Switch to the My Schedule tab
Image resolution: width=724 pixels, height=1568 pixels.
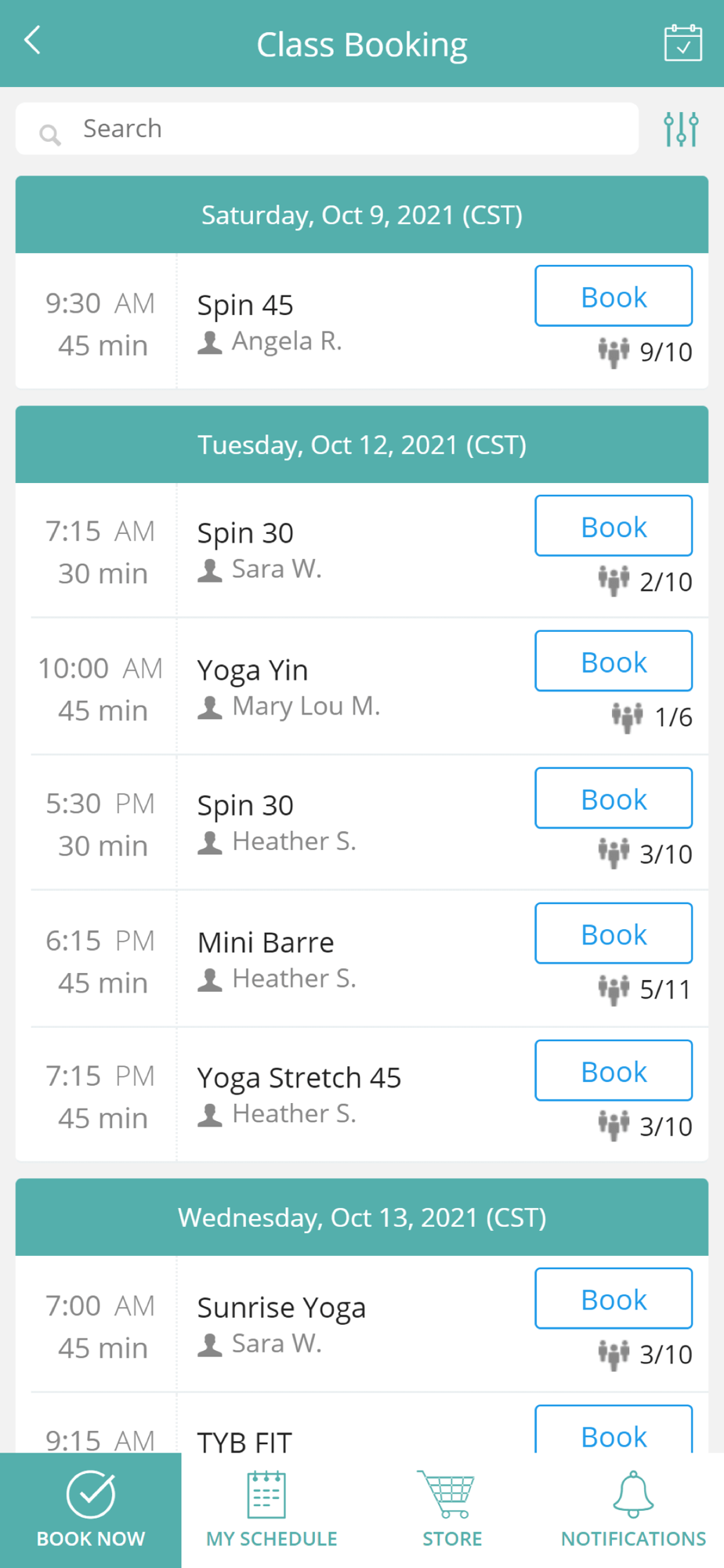click(271, 1510)
